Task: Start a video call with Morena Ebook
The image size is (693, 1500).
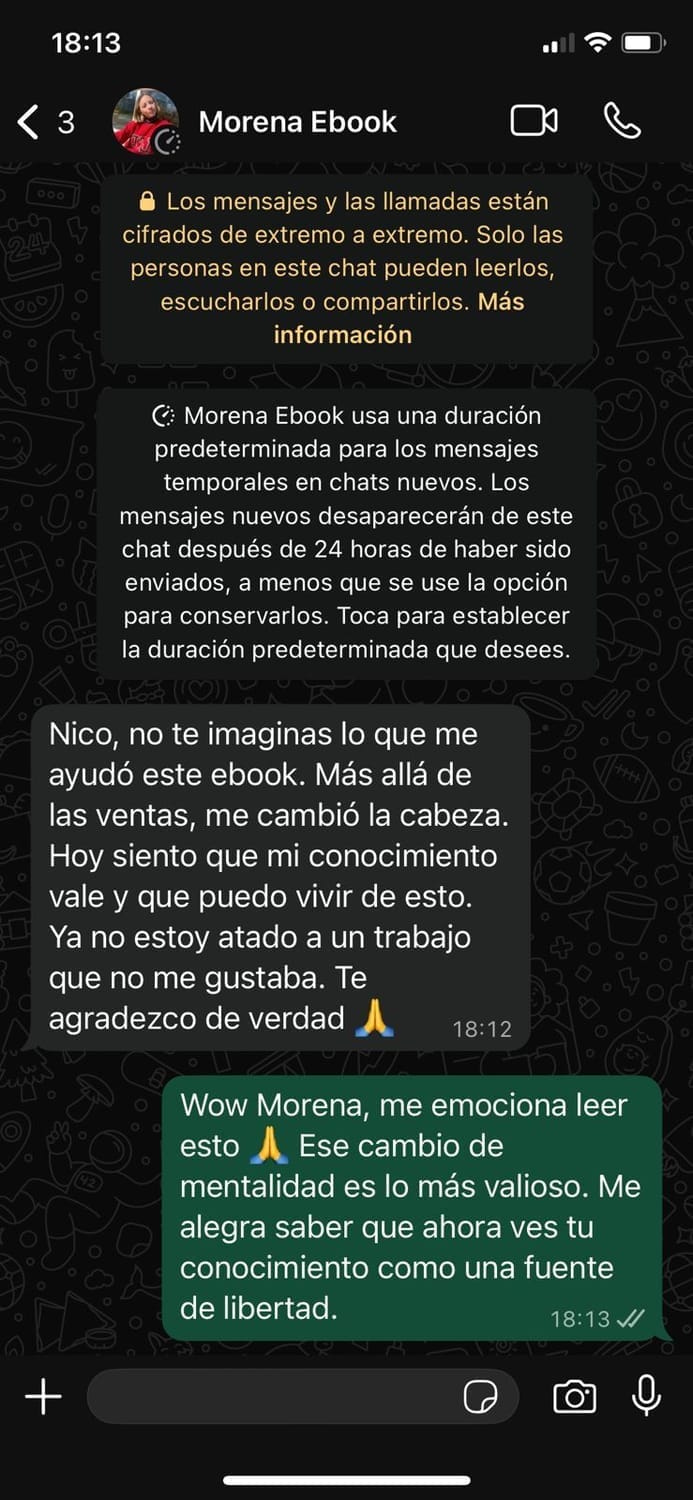Action: click(x=534, y=122)
